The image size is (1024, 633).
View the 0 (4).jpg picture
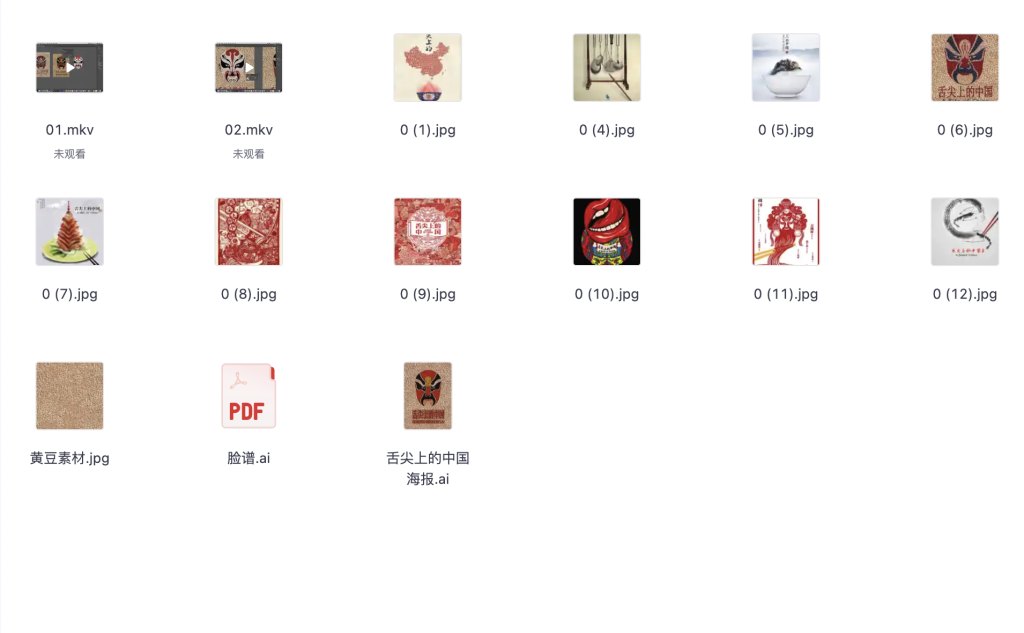tap(606, 68)
